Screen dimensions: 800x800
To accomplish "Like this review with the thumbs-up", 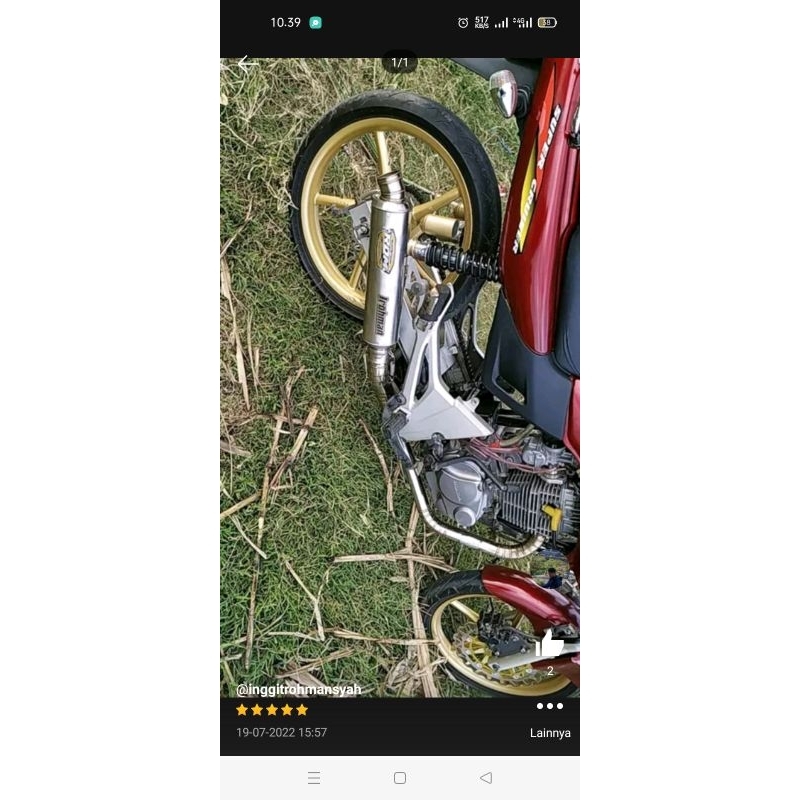I will 549,644.
